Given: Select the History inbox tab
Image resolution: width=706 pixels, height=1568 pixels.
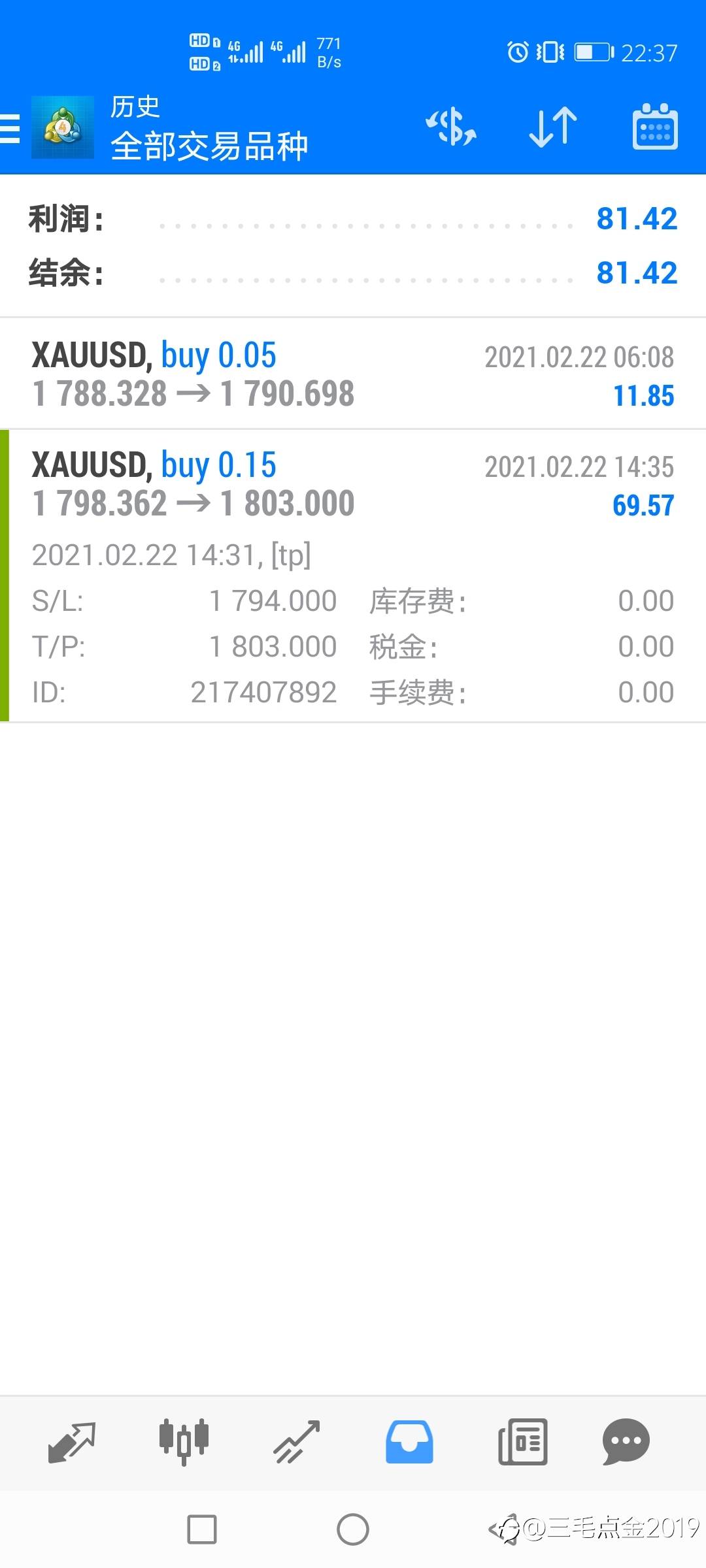Looking at the screenshot, I should [409, 1441].
